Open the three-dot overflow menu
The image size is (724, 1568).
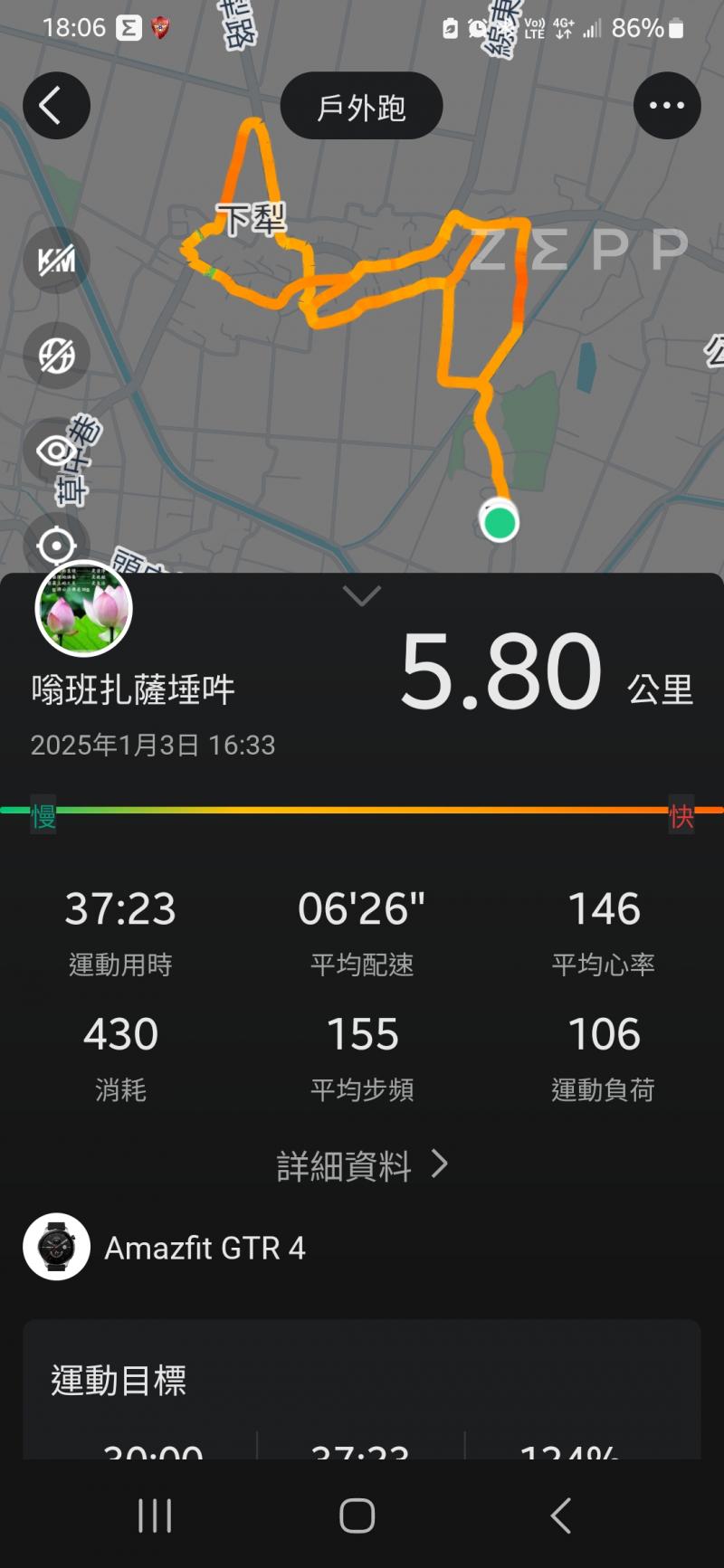coord(667,106)
